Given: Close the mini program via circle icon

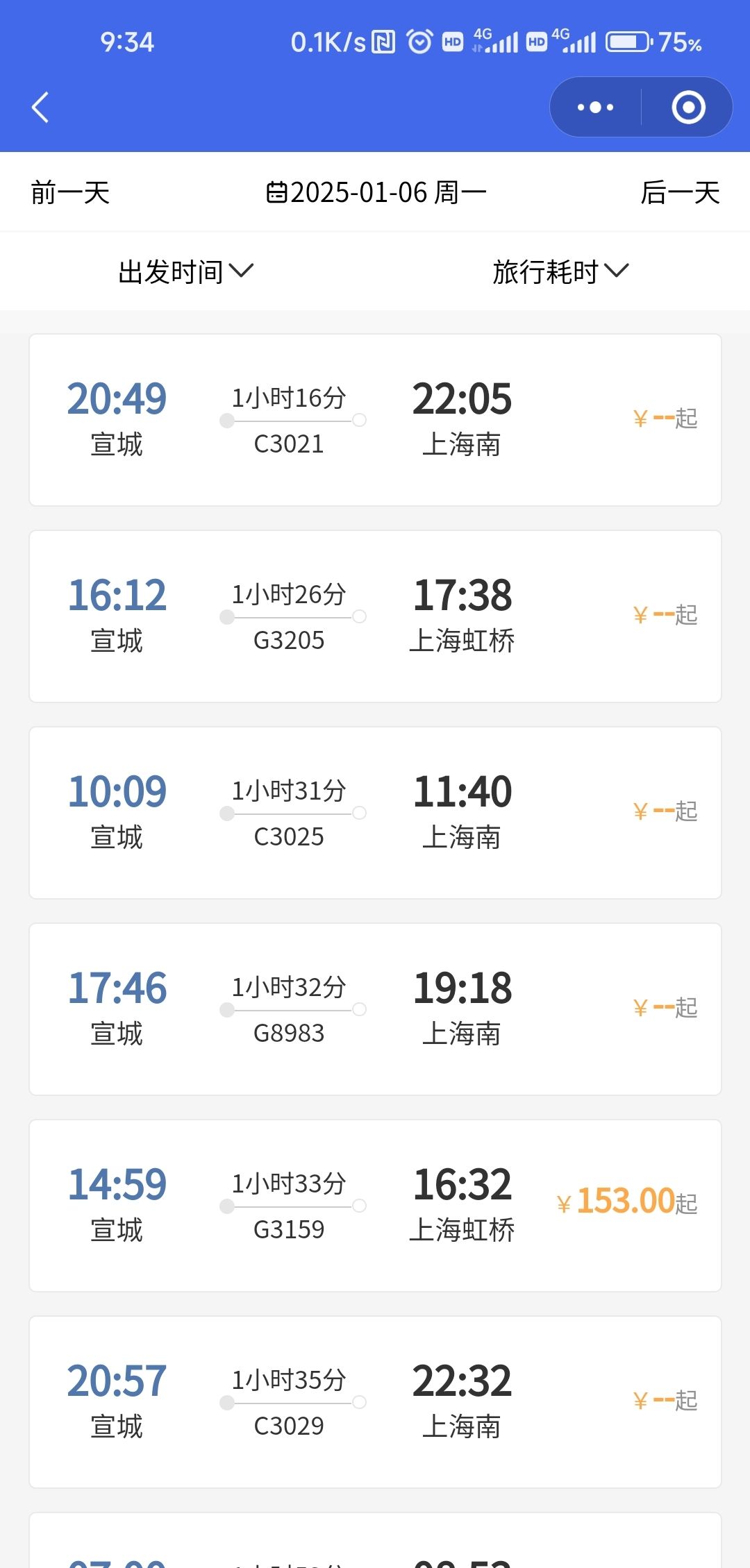Looking at the screenshot, I should (688, 107).
